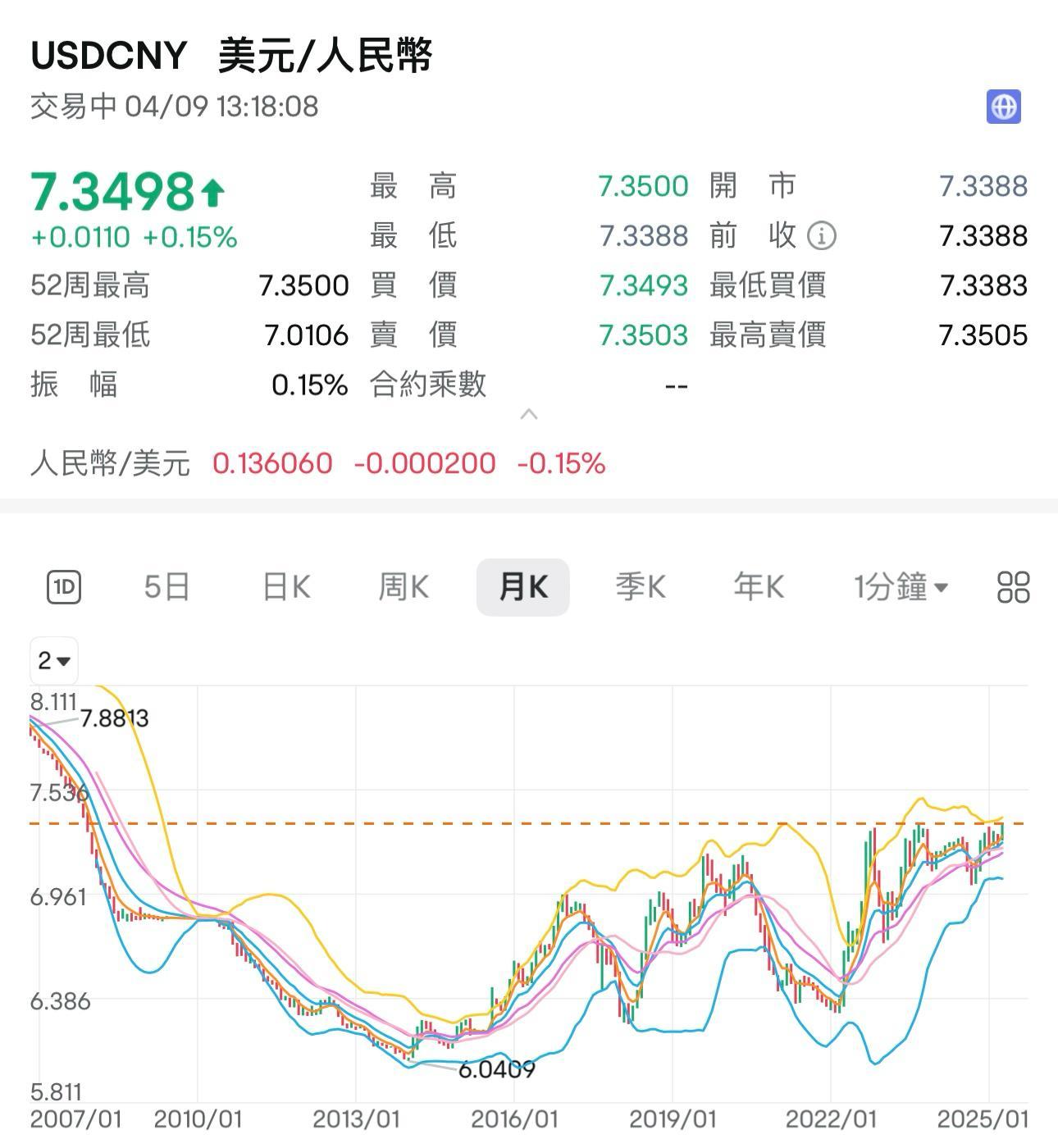The height and width of the screenshot is (1148, 1058).
Task: Click the info icon beside 前收
Action: 822,235
